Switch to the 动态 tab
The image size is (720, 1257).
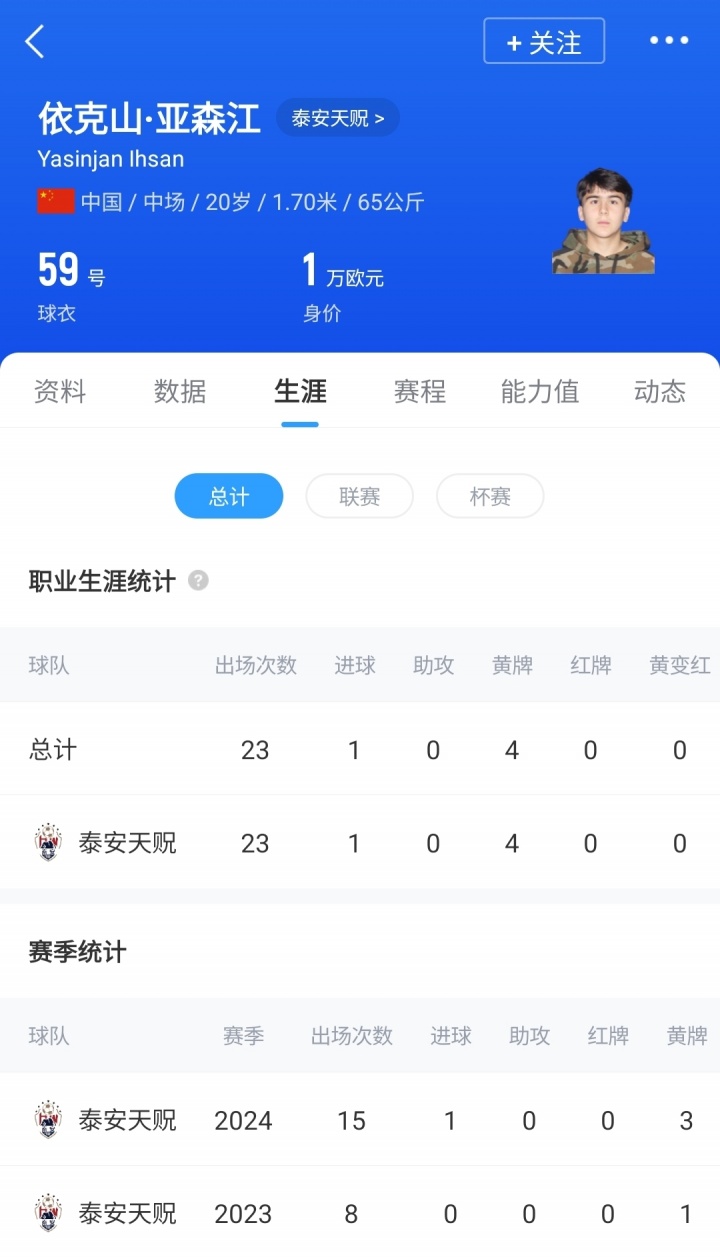click(658, 392)
